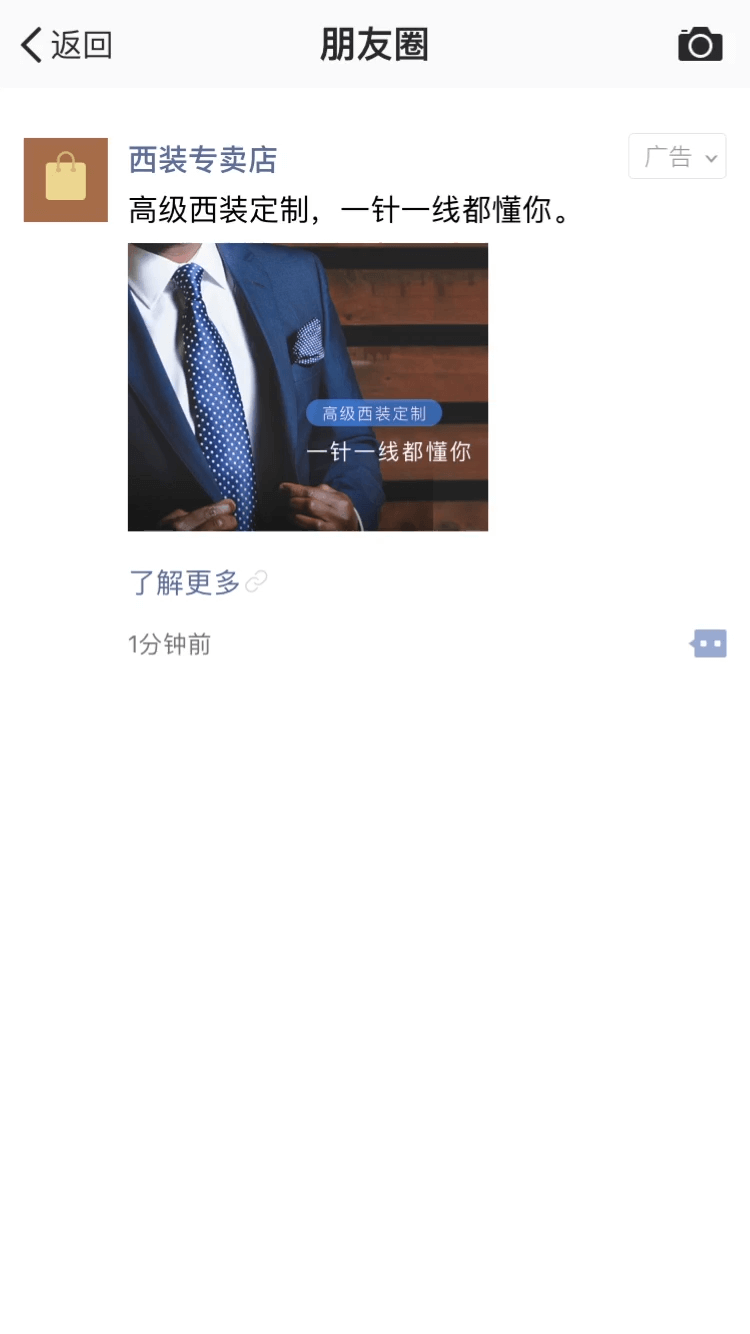Tap the 西装专卖店 account name
The height and width of the screenshot is (1334, 750).
pyautogui.click(x=203, y=159)
